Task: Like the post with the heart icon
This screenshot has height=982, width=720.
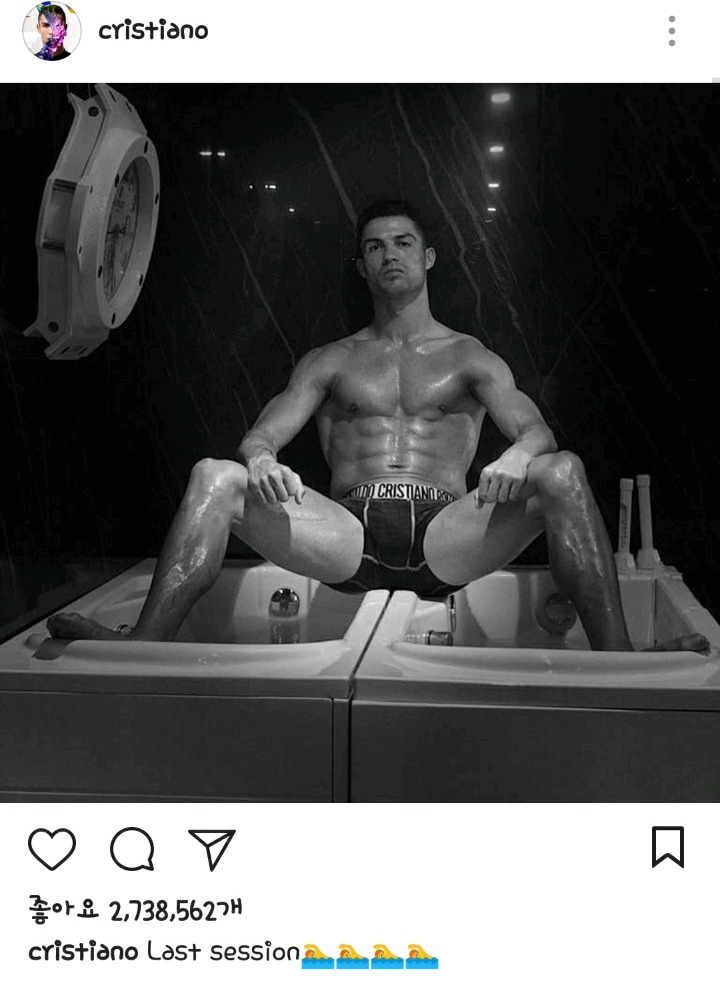Action: tap(52, 849)
